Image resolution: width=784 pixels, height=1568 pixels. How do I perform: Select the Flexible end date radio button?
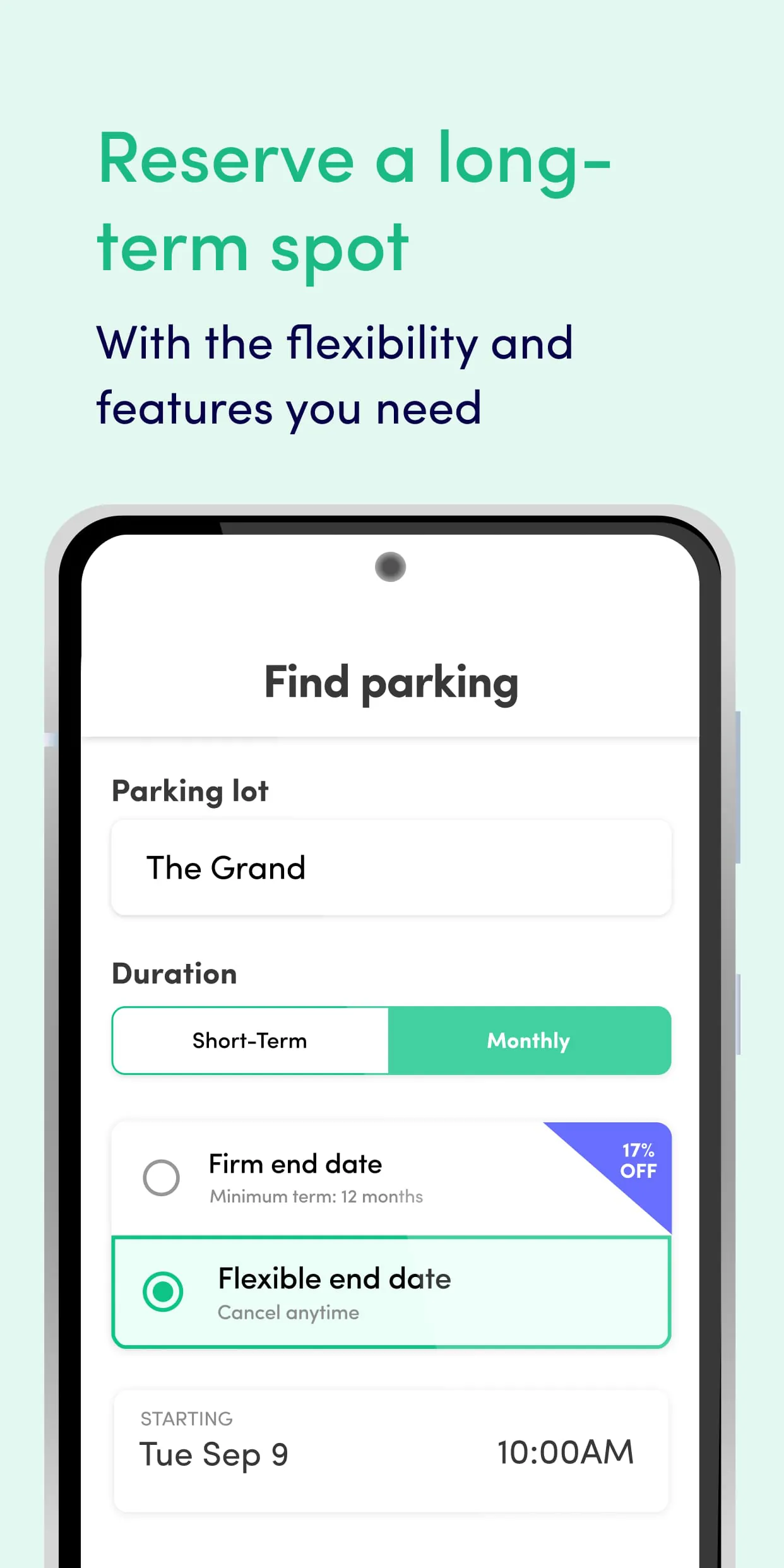coord(163,1290)
